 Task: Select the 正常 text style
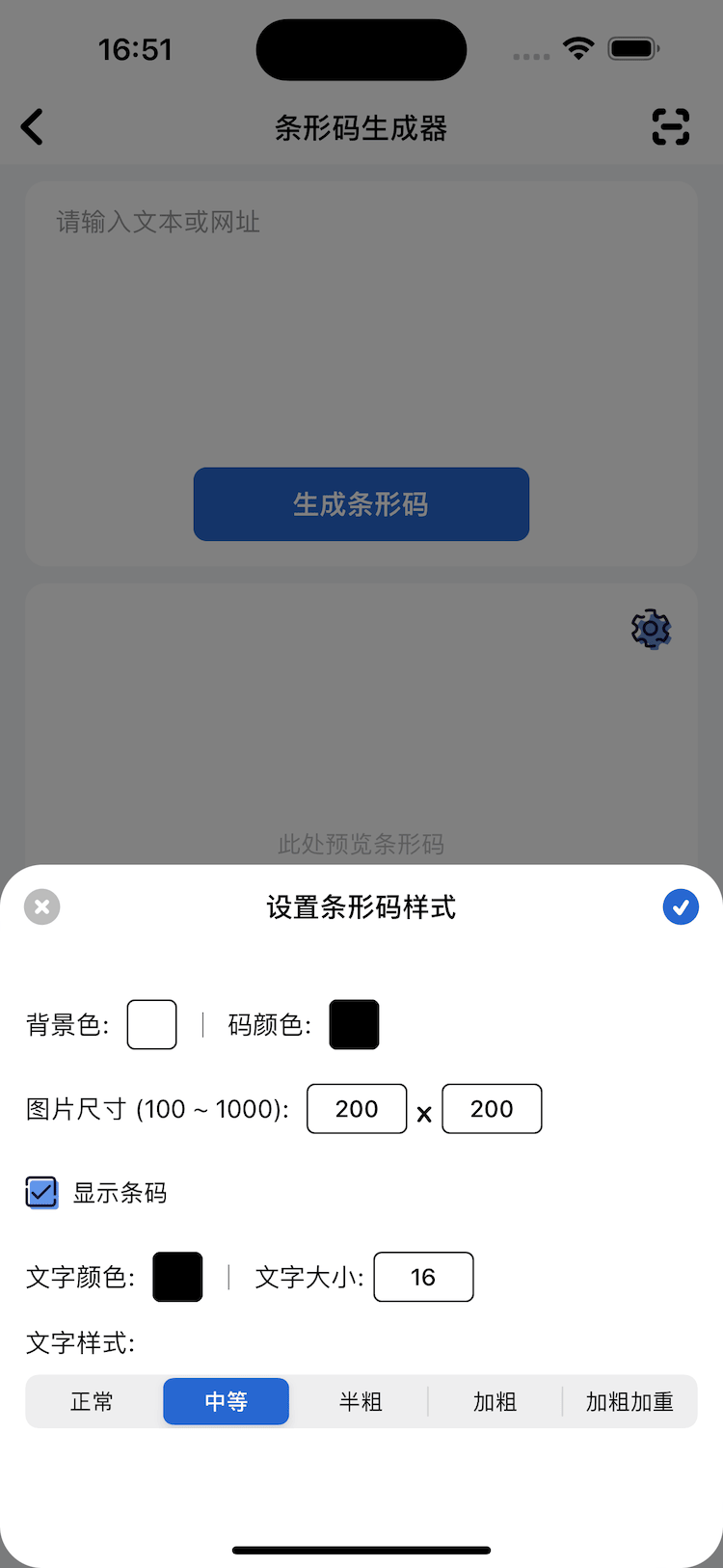tap(93, 1401)
